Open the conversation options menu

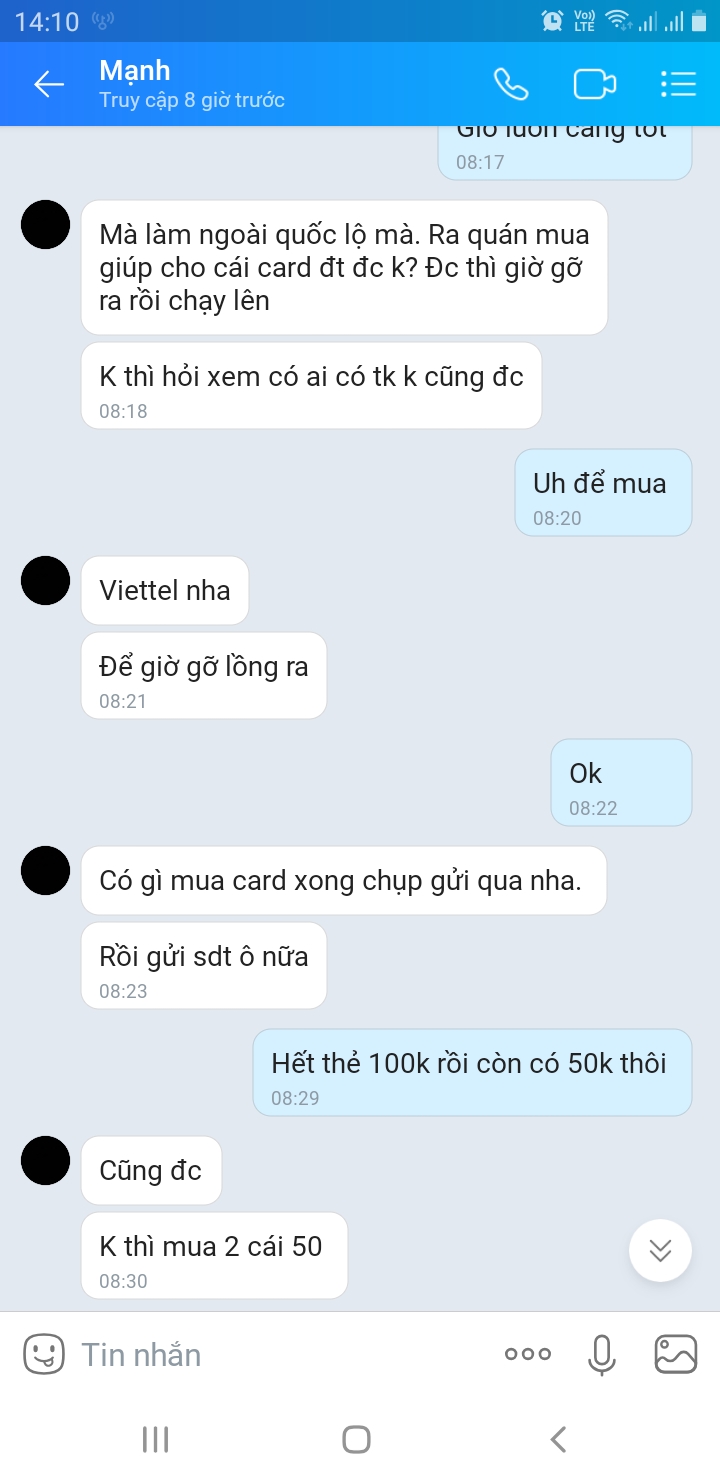(678, 84)
